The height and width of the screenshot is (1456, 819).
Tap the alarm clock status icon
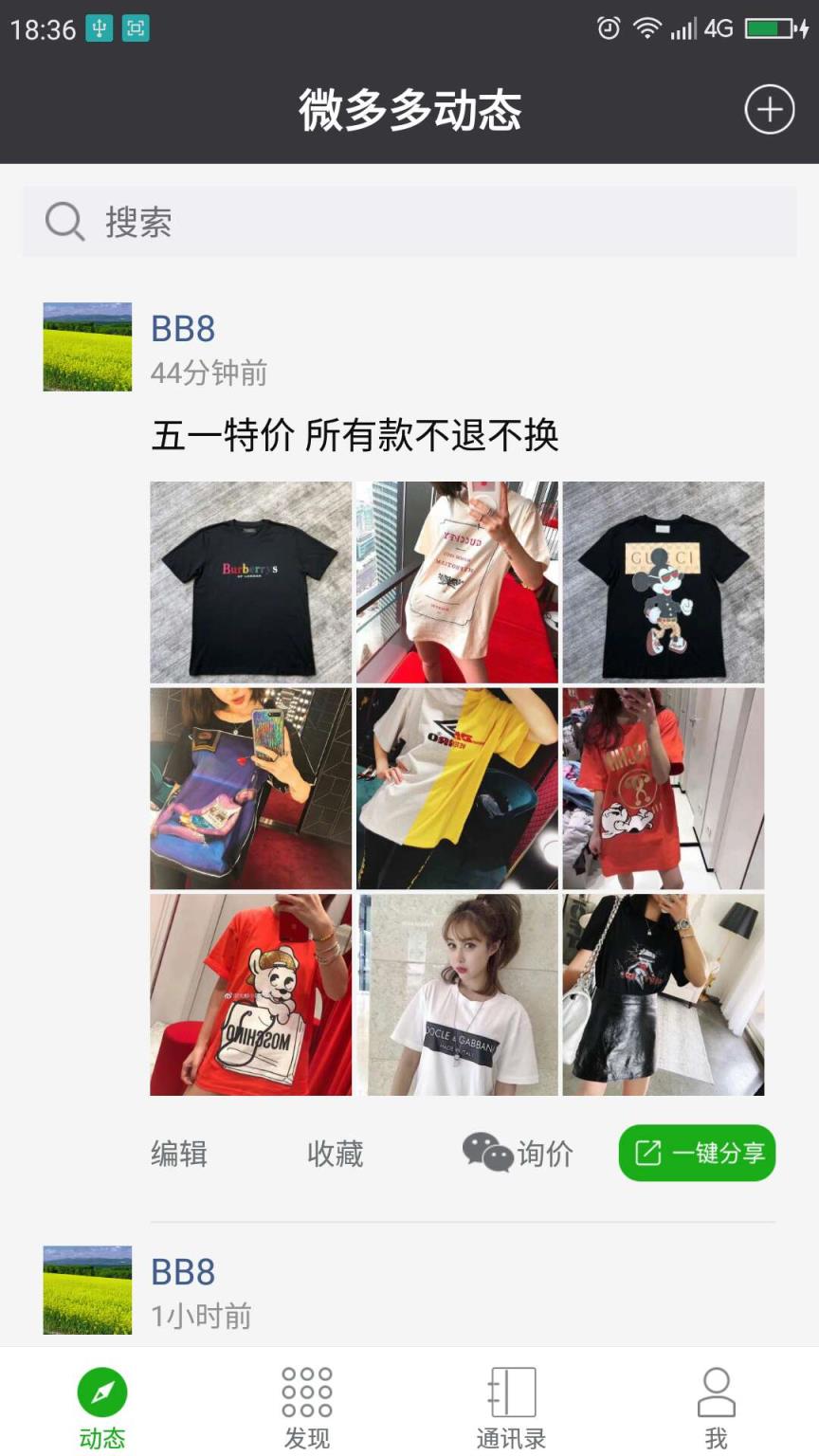pos(608,27)
